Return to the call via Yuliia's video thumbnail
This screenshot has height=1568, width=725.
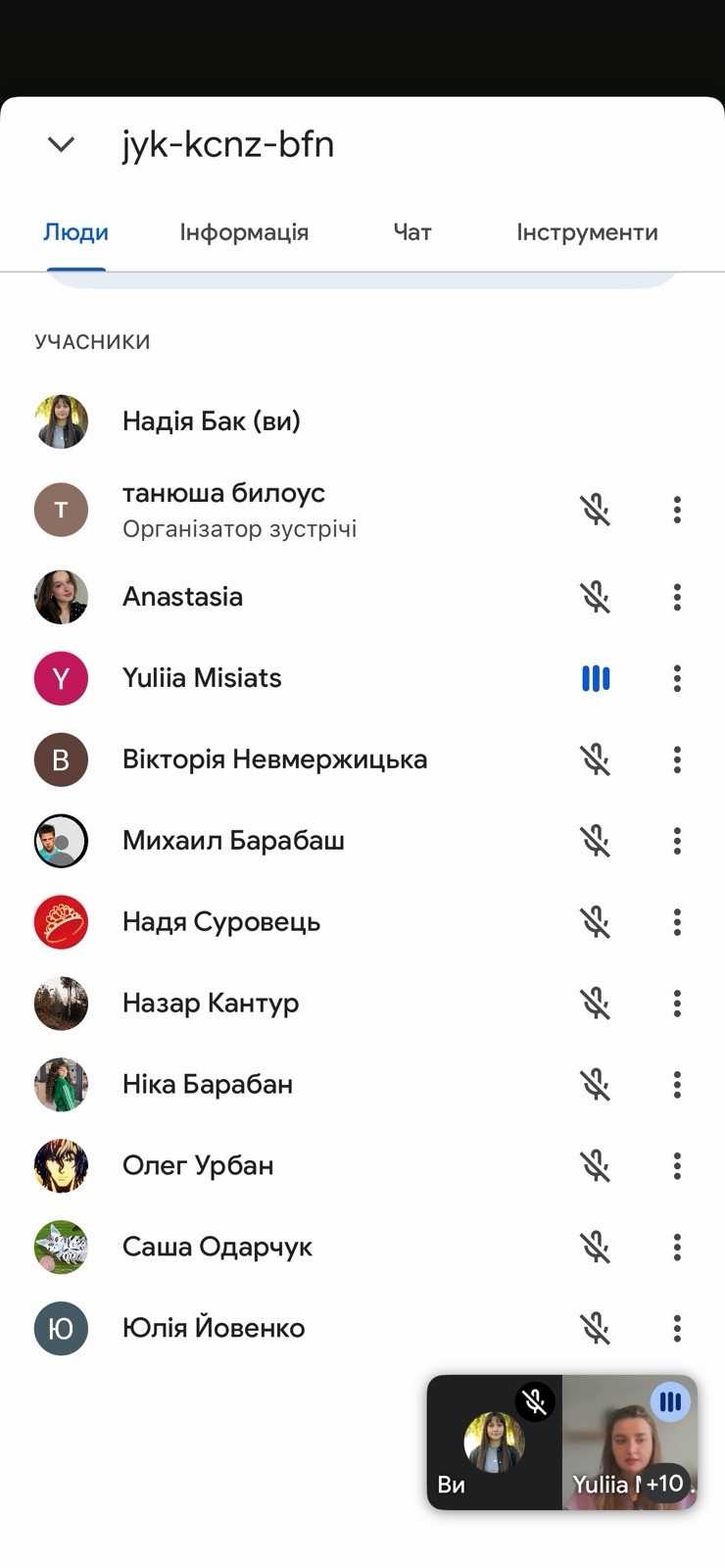630,1443
